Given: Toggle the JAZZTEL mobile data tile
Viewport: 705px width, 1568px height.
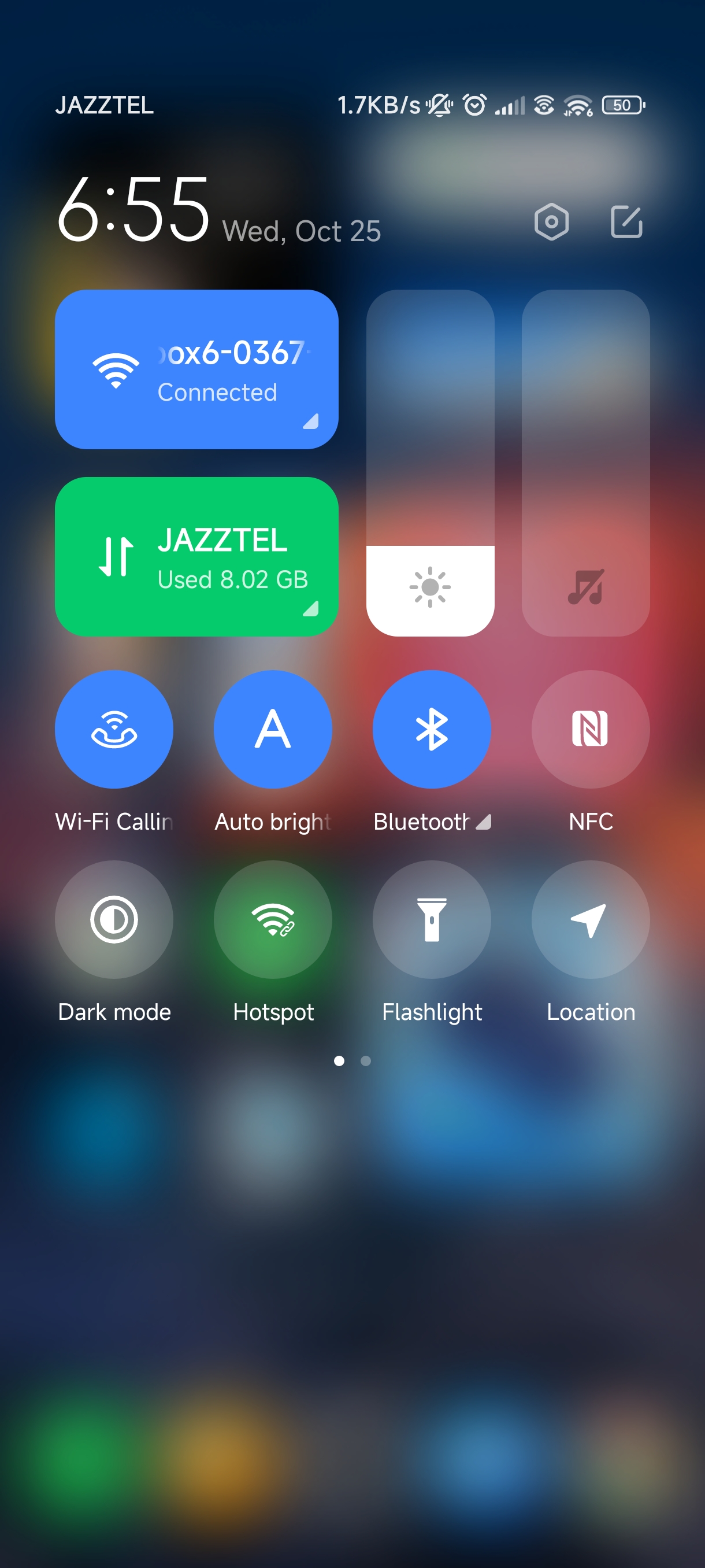Looking at the screenshot, I should click(196, 556).
